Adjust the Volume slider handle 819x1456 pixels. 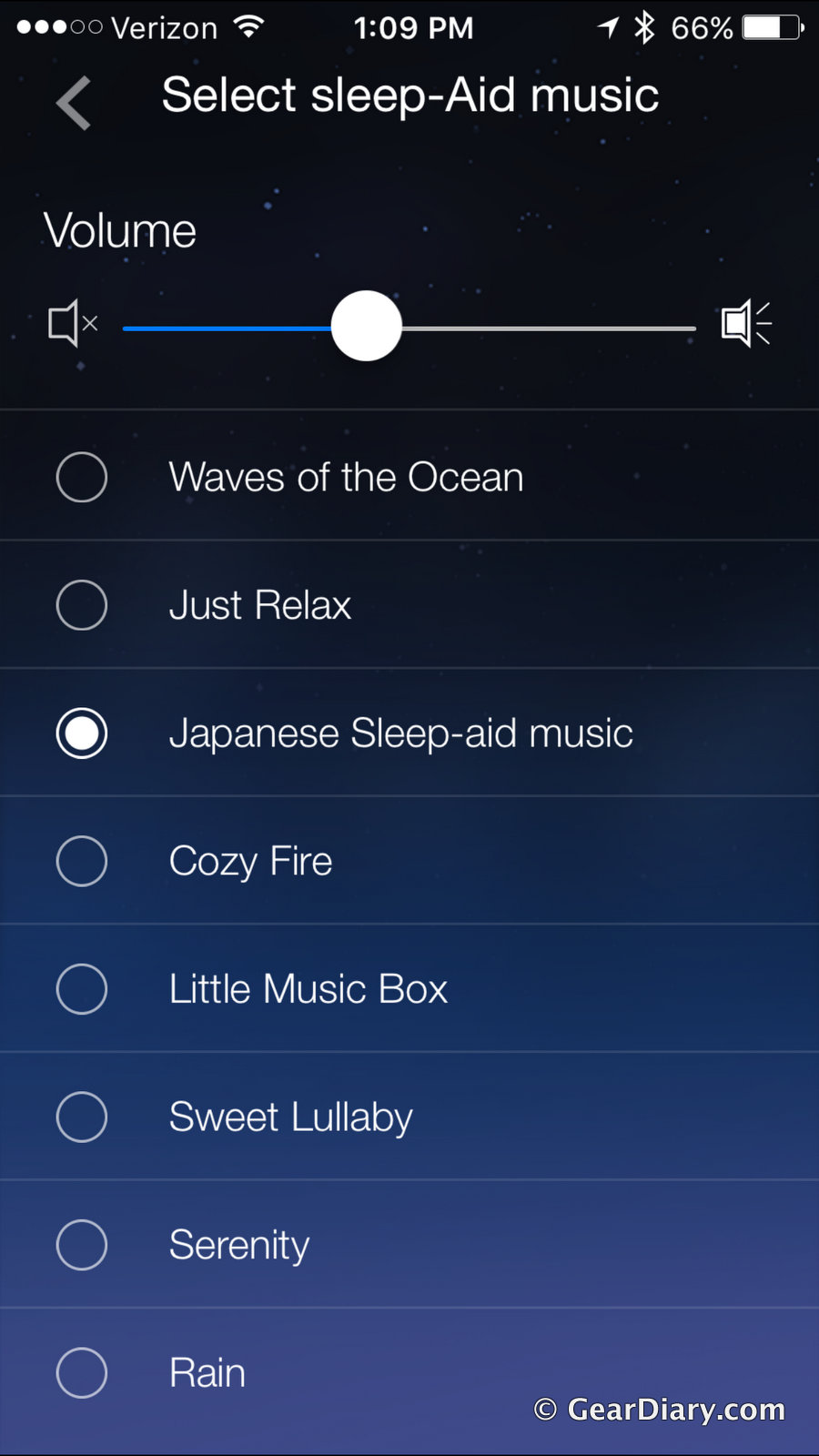click(x=366, y=327)
